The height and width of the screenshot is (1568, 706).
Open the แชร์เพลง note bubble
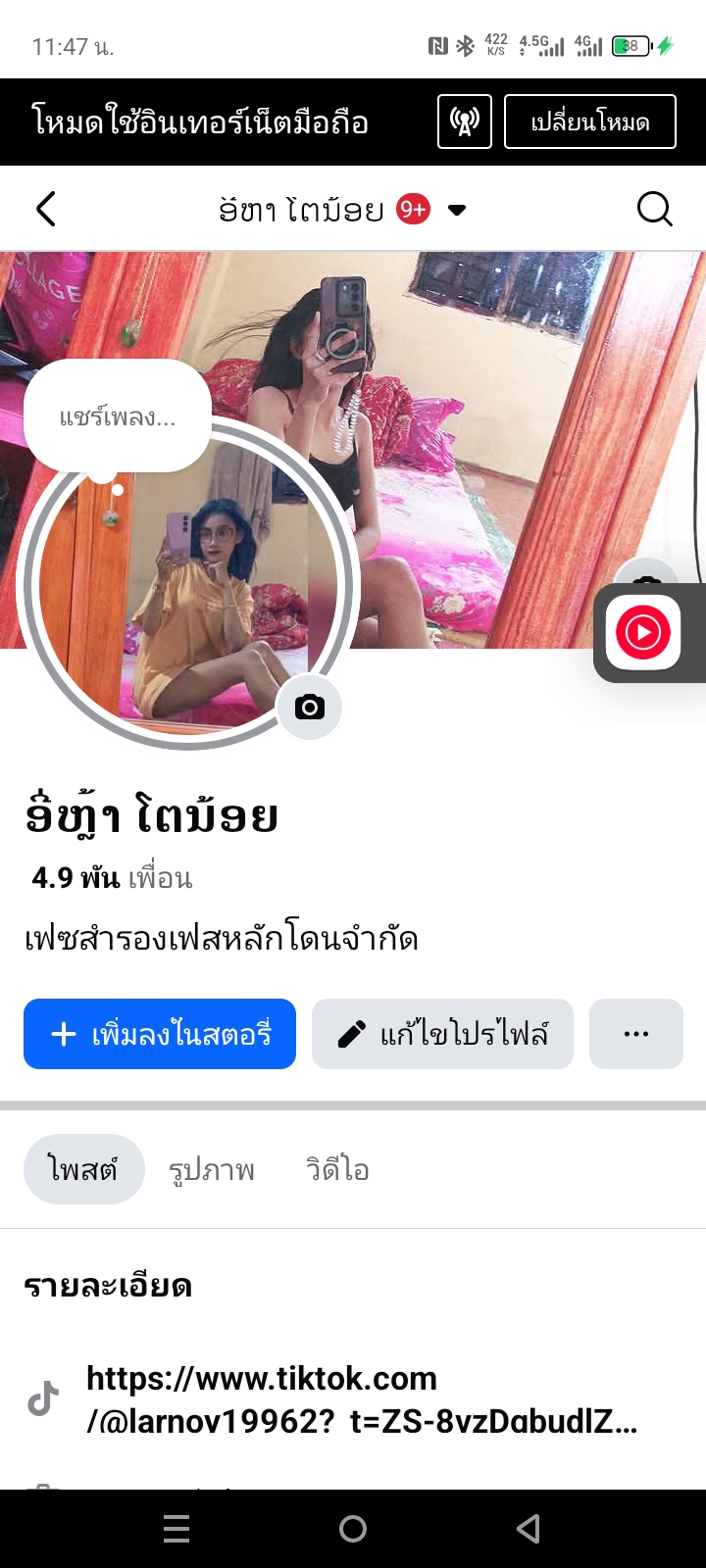coord(118,417)
